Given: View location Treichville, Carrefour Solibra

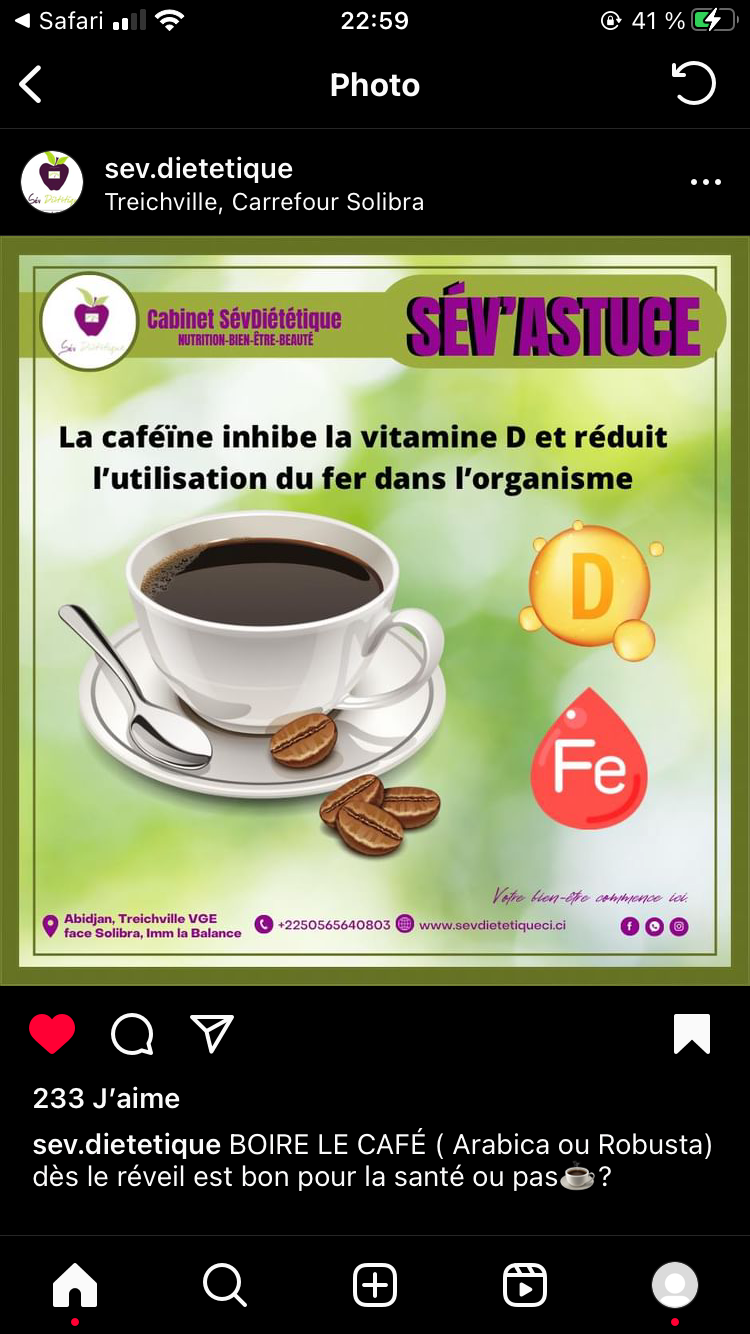Looking at the screenshot, I should coord(264,202).
